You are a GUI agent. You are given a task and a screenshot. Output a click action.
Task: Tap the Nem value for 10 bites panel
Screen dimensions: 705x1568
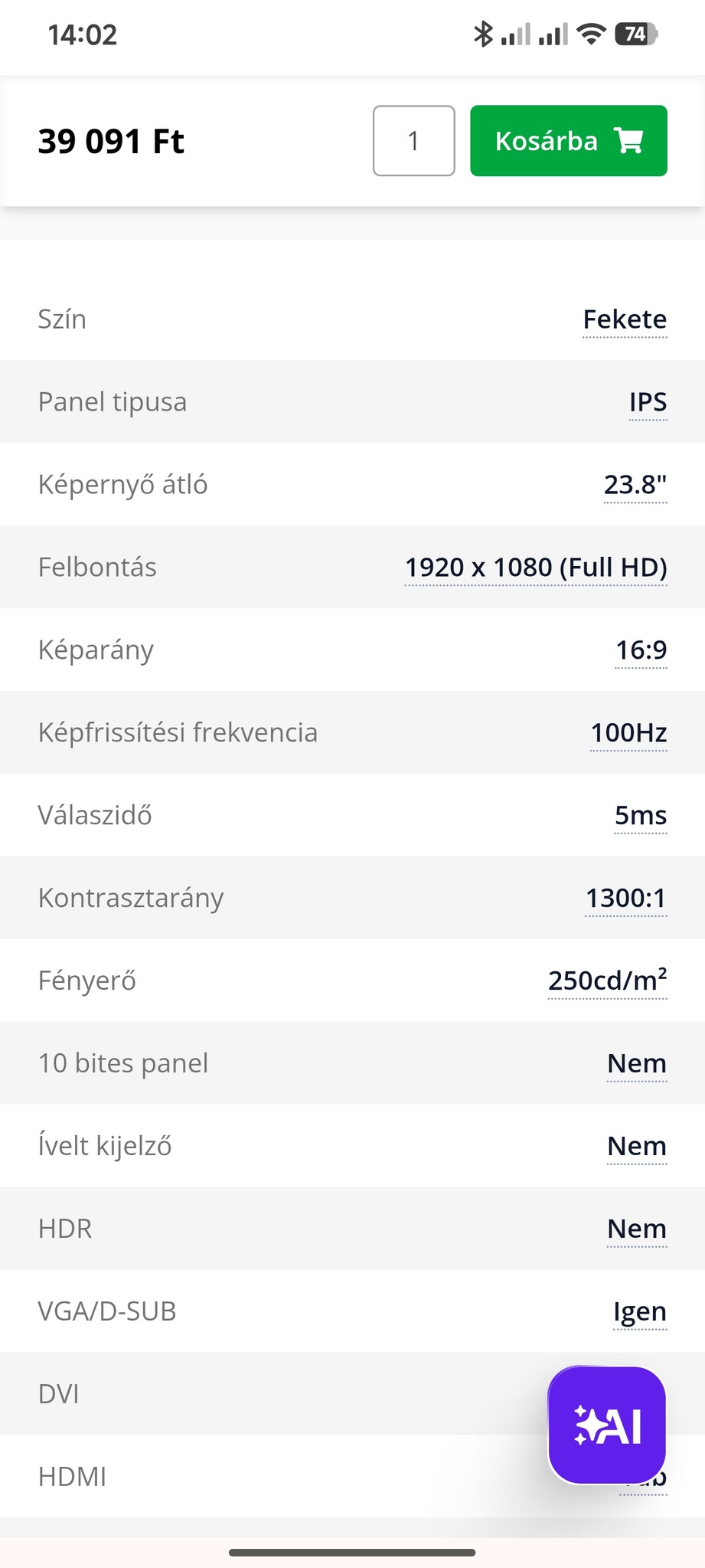point(636,1064)
